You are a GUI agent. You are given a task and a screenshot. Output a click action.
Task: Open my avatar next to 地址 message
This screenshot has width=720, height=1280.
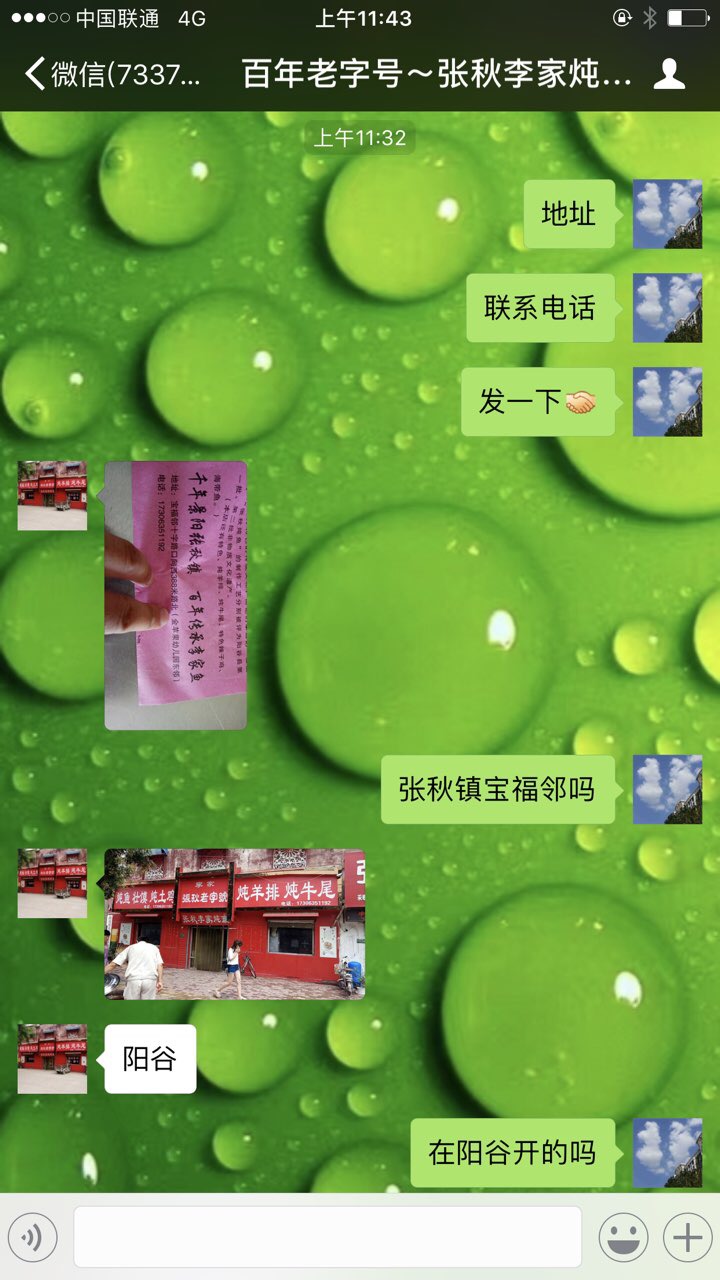pos(667,214)
